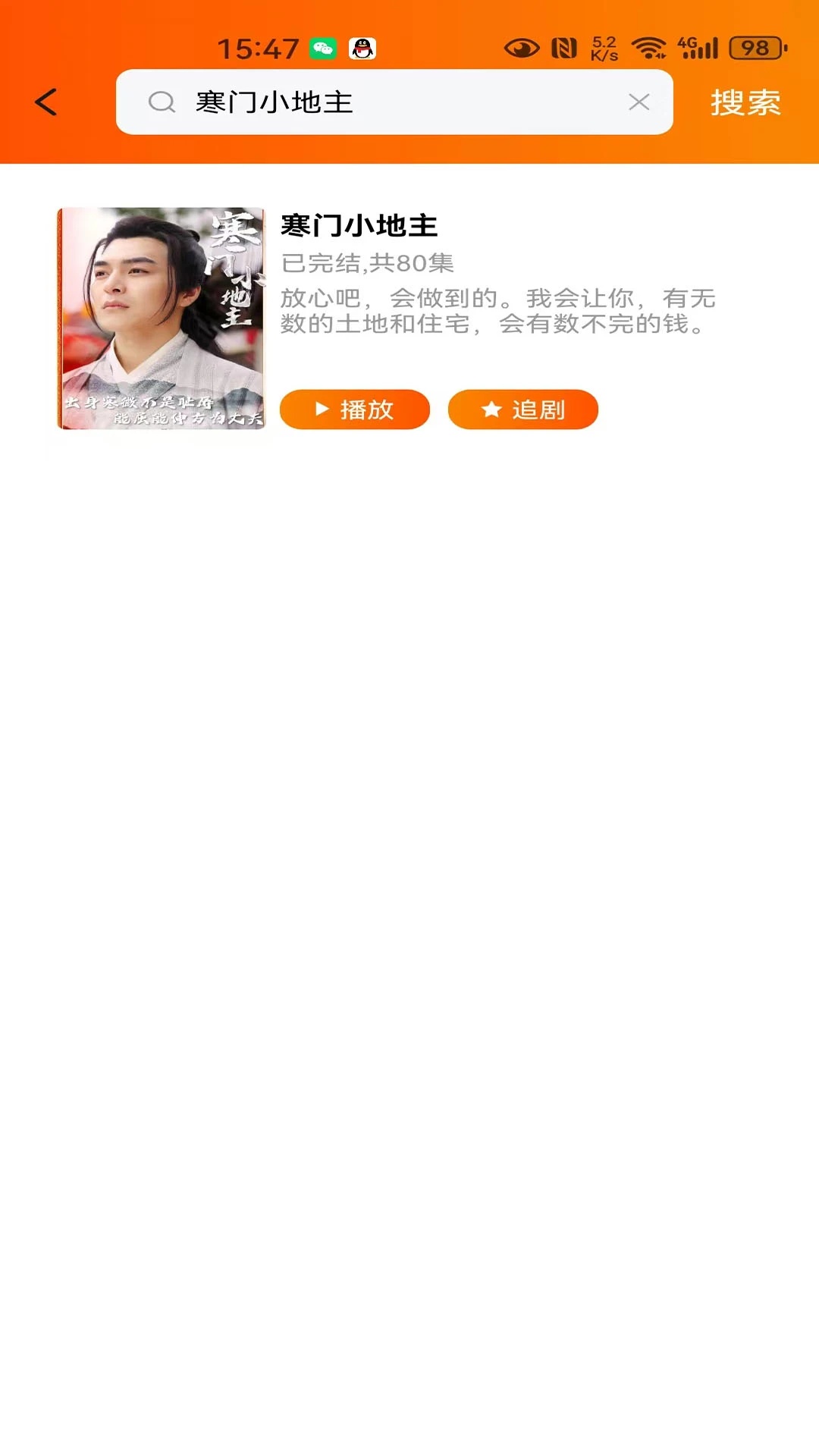Viewport: 819px width, 1456px height.
Task: Play 寒门小地主 with the 播放 button
Action: (355, 409)
